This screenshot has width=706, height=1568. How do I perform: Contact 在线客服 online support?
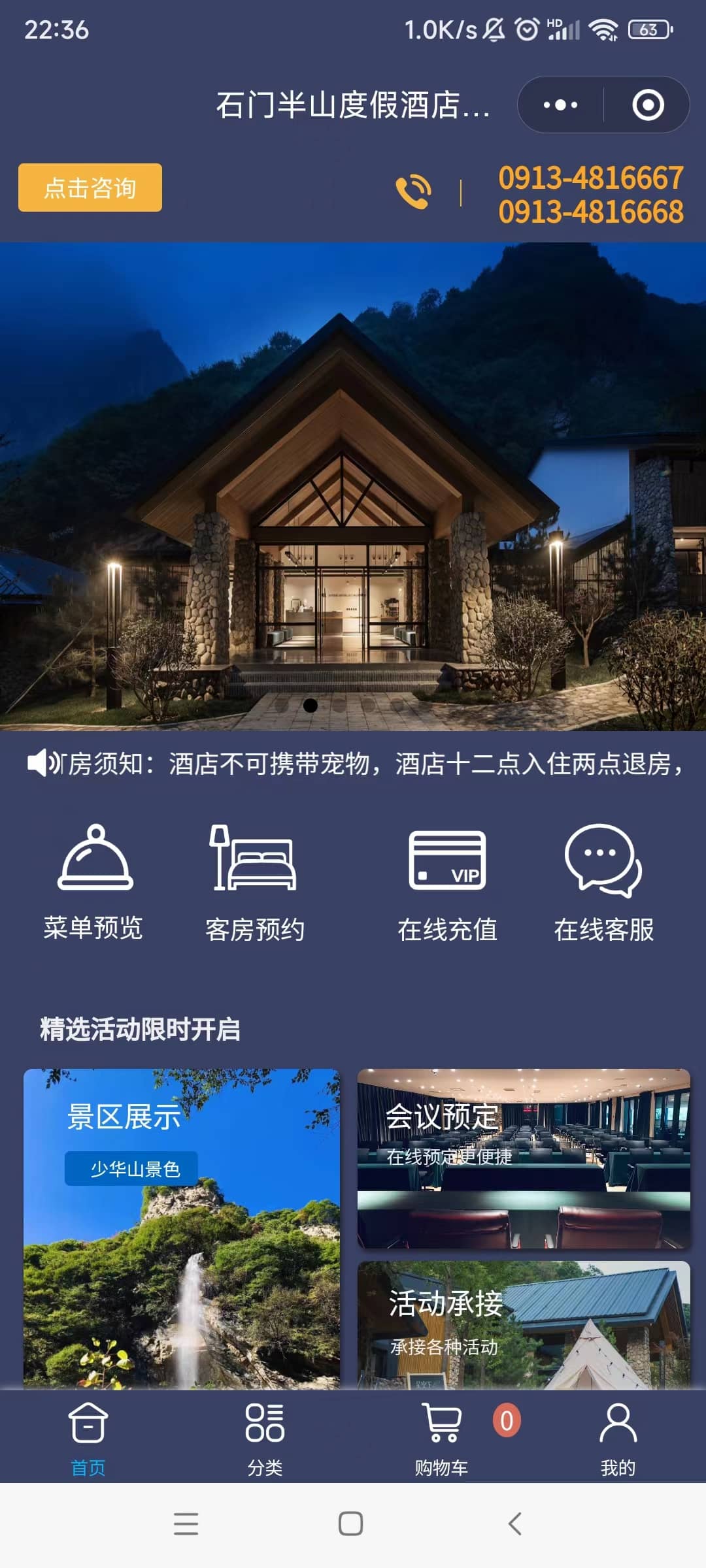click(603, 883)
